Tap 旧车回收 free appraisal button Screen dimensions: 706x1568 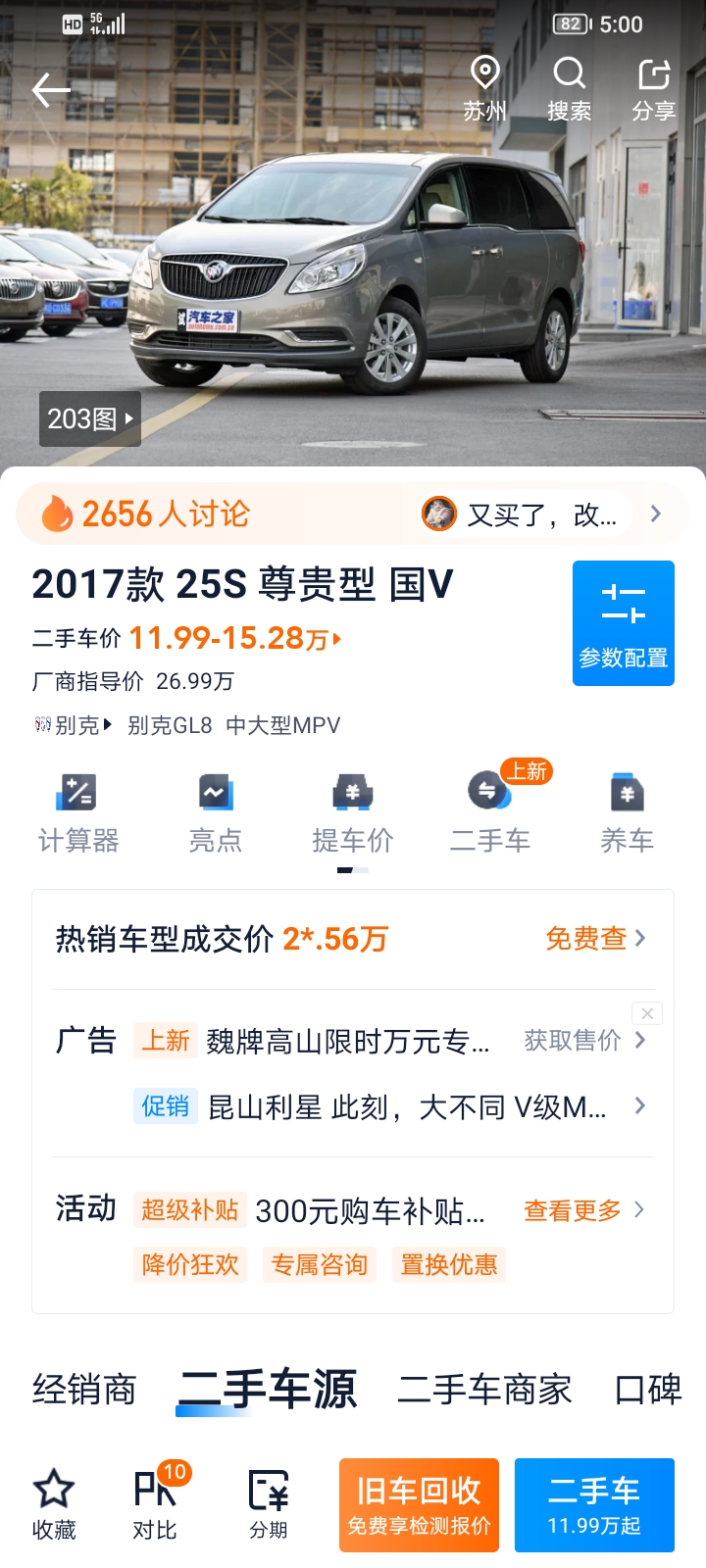[419, 1505]
